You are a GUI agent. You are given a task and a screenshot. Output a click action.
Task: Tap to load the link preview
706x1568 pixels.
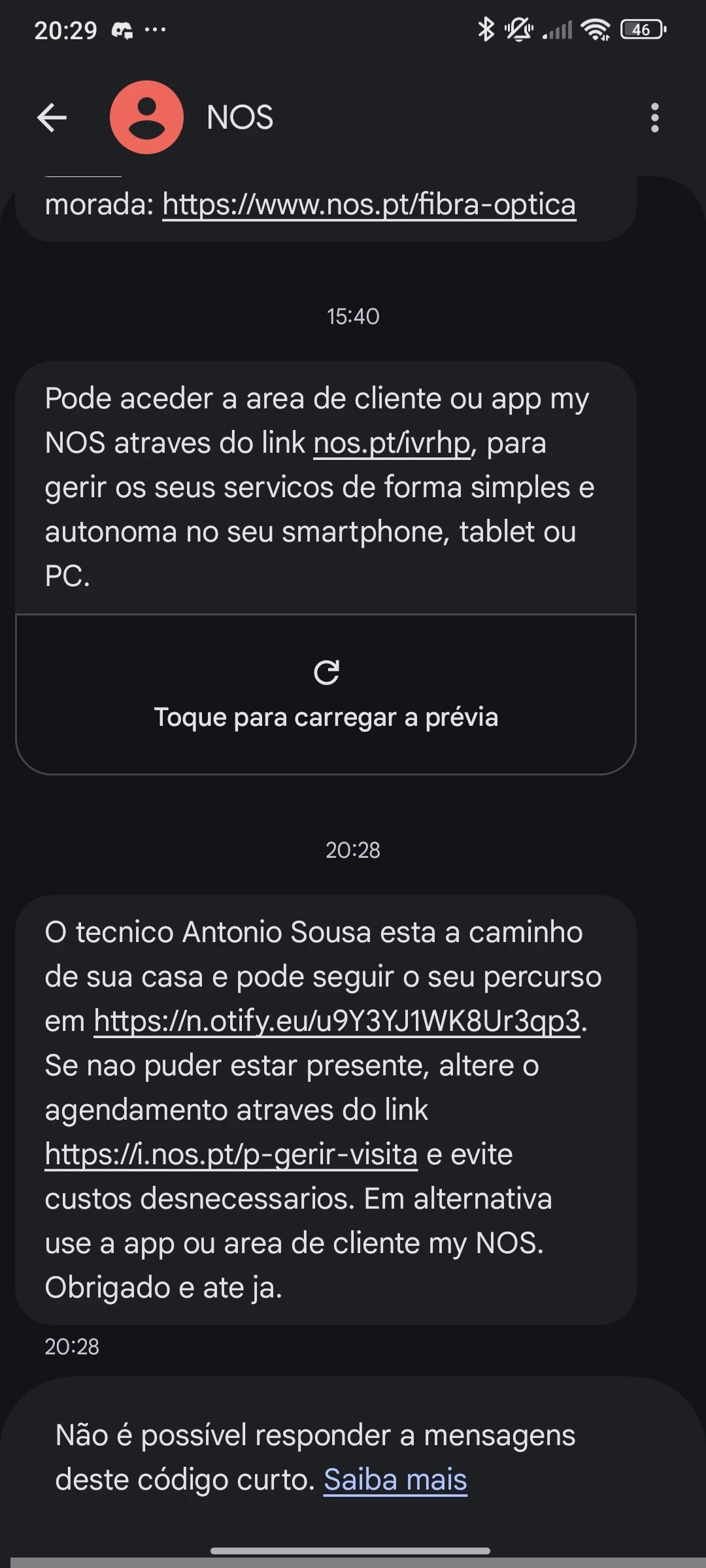point(326,694)
